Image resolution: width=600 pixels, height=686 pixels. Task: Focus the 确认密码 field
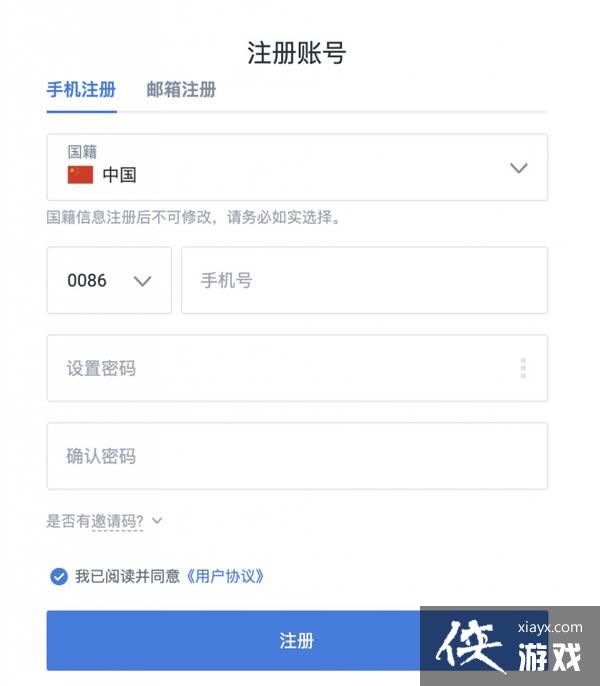[297, 457]
